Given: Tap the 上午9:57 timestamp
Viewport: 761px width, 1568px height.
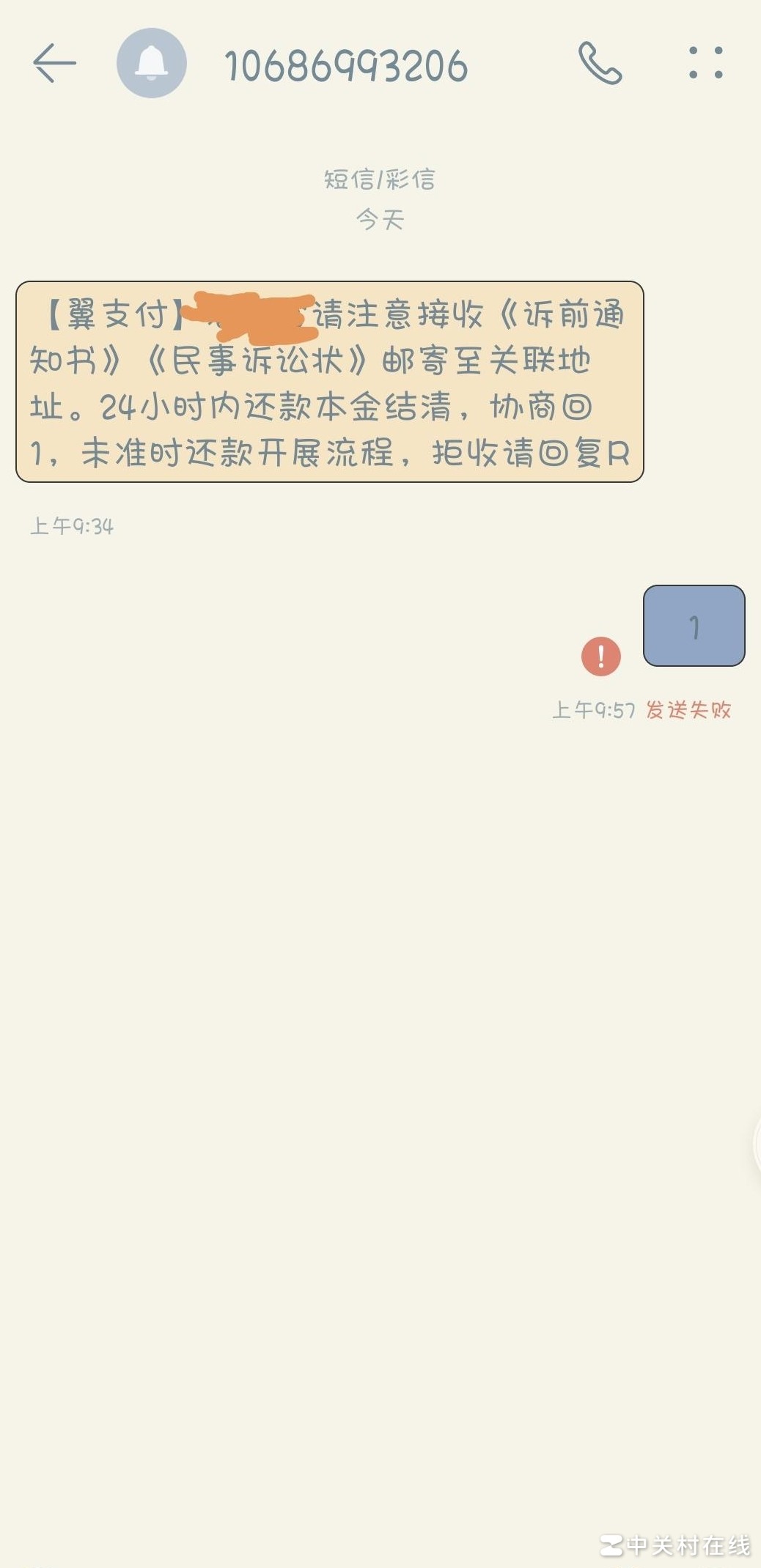Looking at the screenshot, I should click(594, 709).
